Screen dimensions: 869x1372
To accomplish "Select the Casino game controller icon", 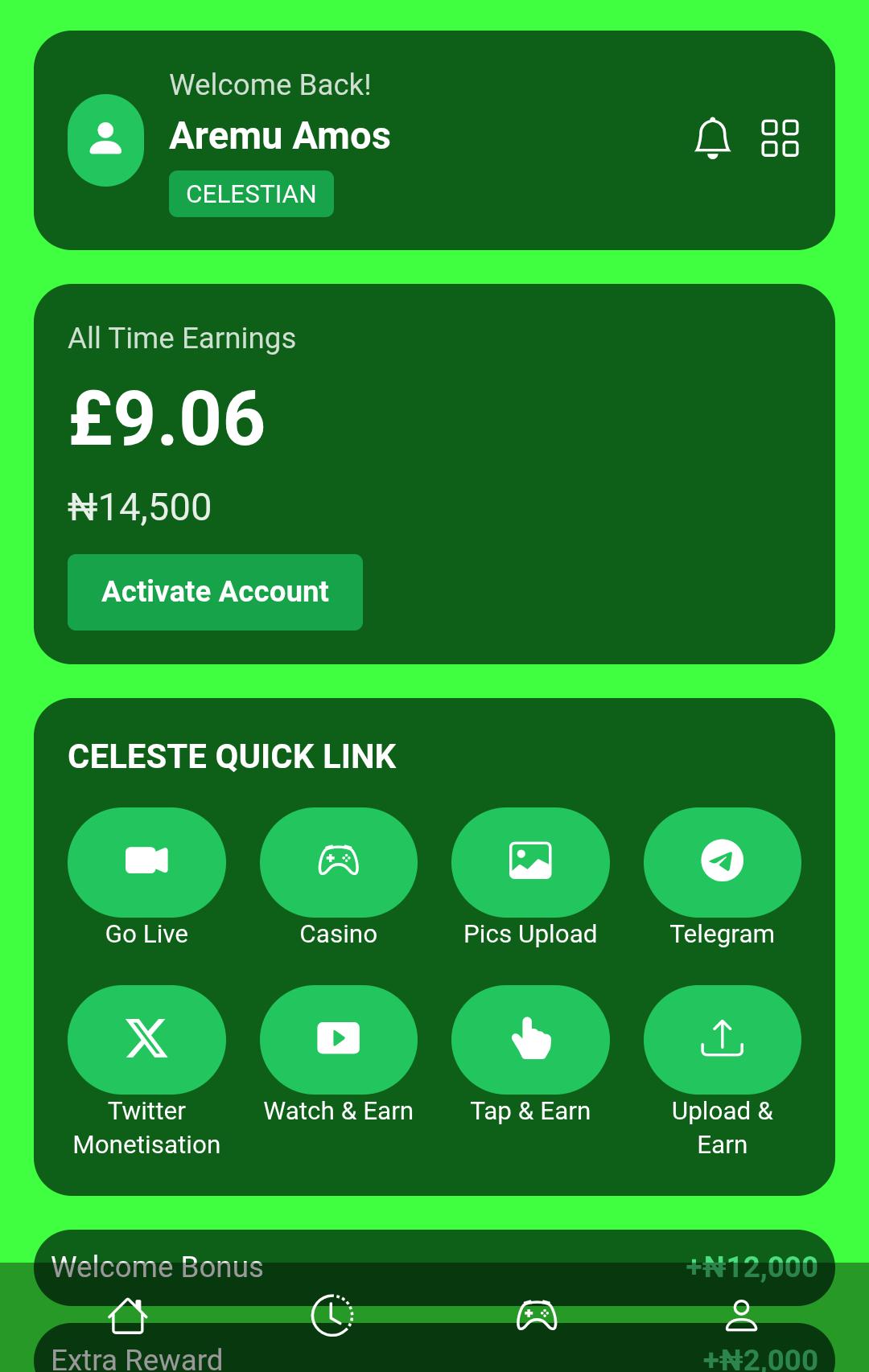I will (338, 861).
